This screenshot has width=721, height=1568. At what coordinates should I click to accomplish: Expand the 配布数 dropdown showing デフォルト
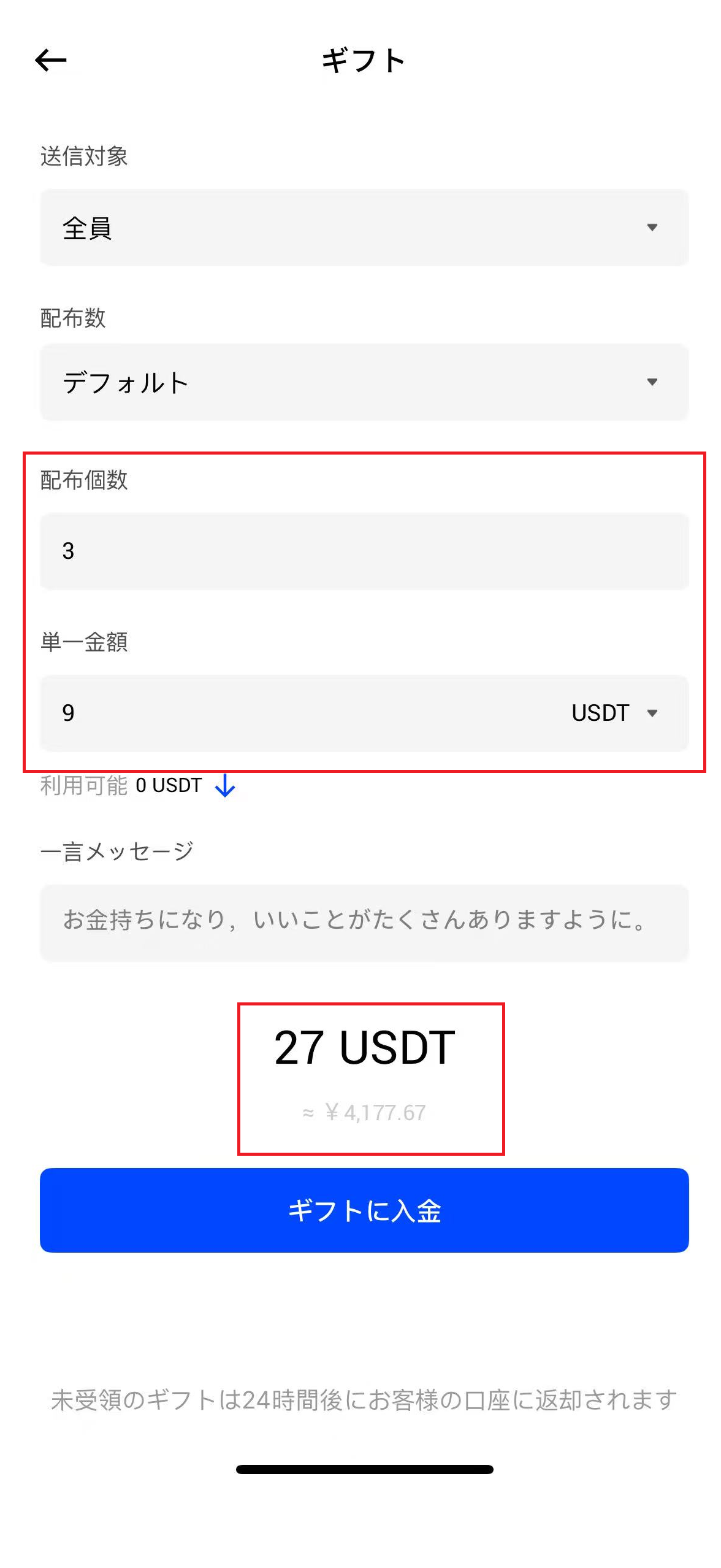click(x=364, y=382)
